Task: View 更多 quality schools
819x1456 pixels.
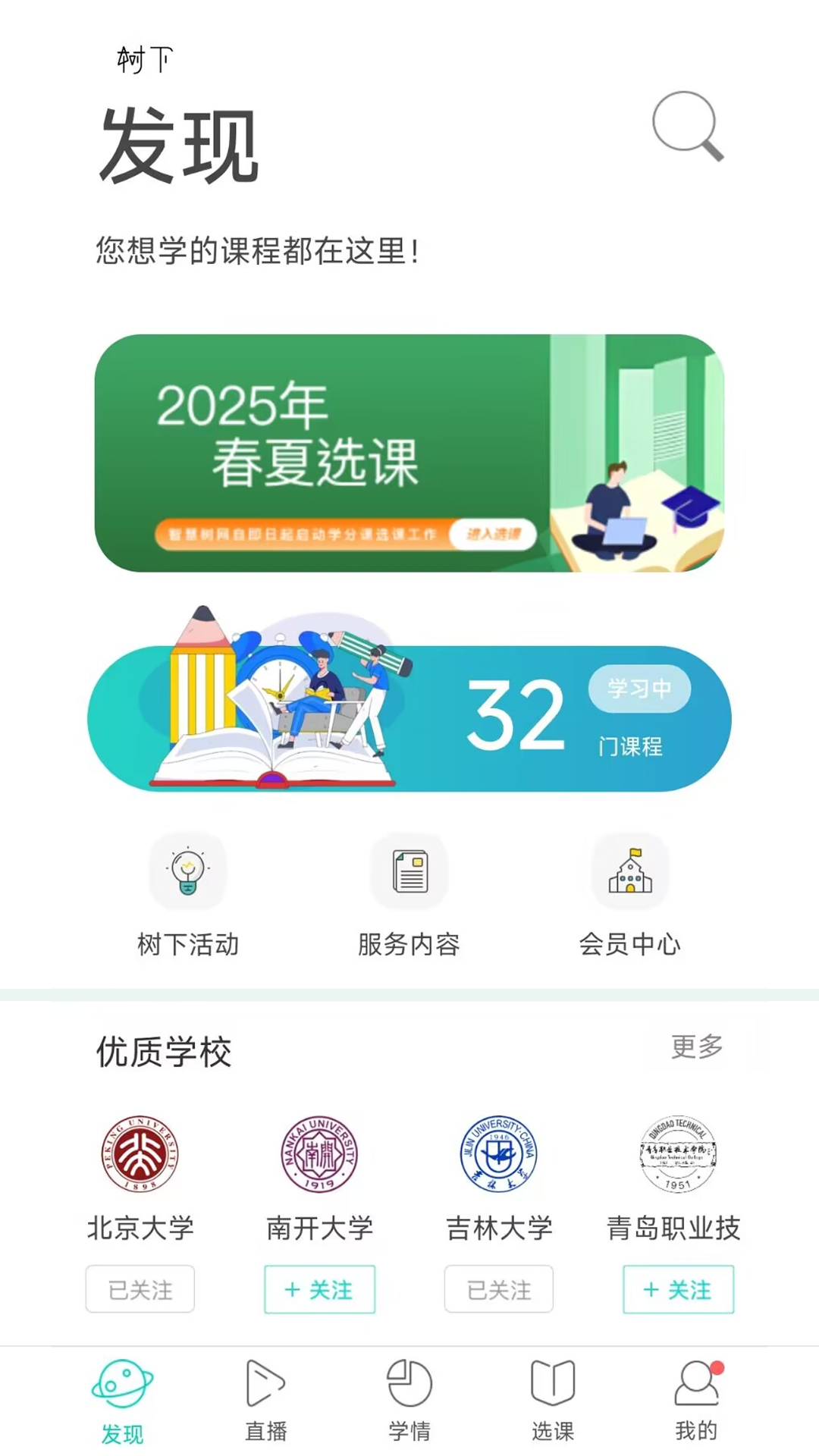Action: (696, 1046)
